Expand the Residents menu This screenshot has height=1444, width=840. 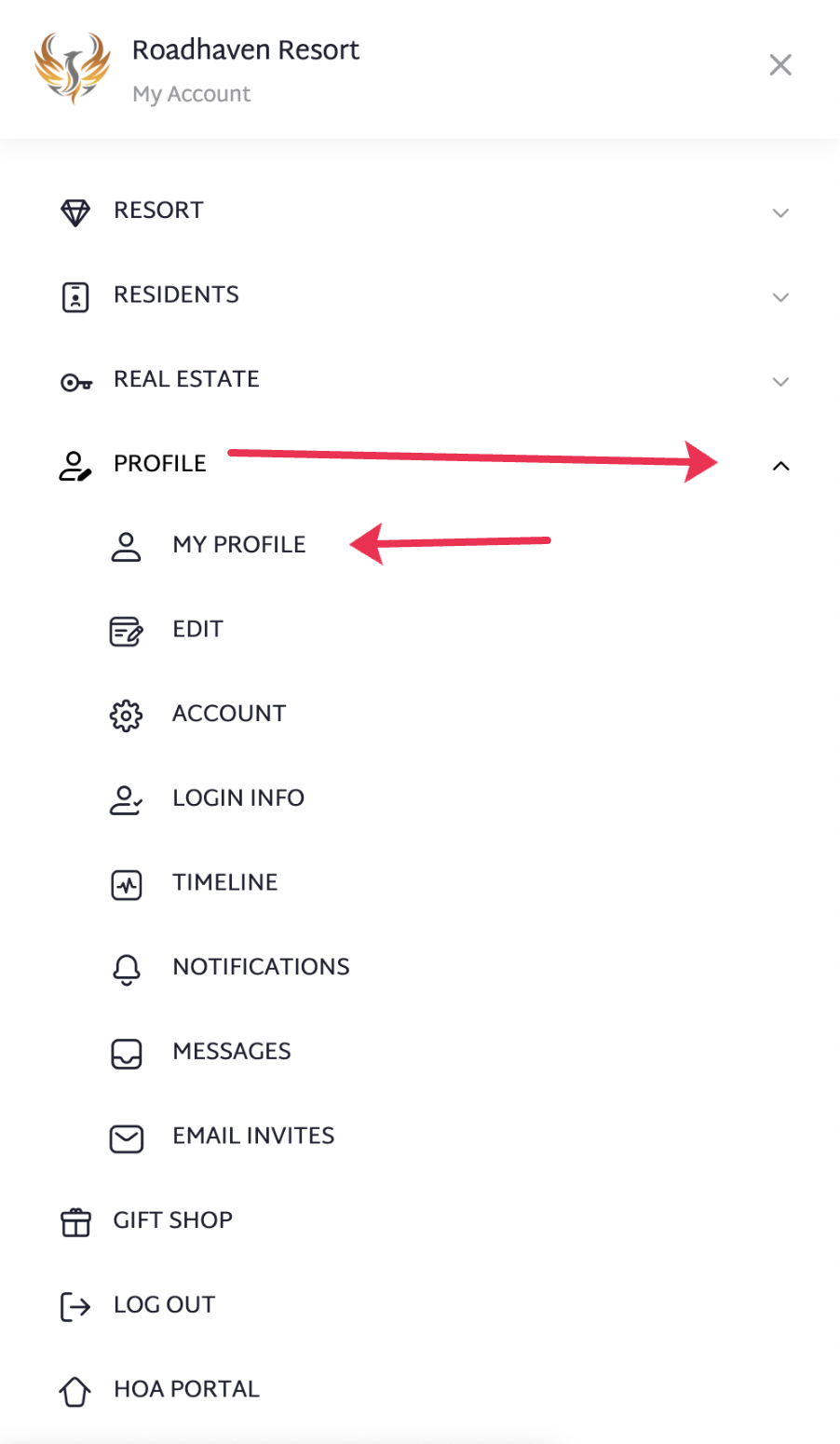click(x=780, y=298)
